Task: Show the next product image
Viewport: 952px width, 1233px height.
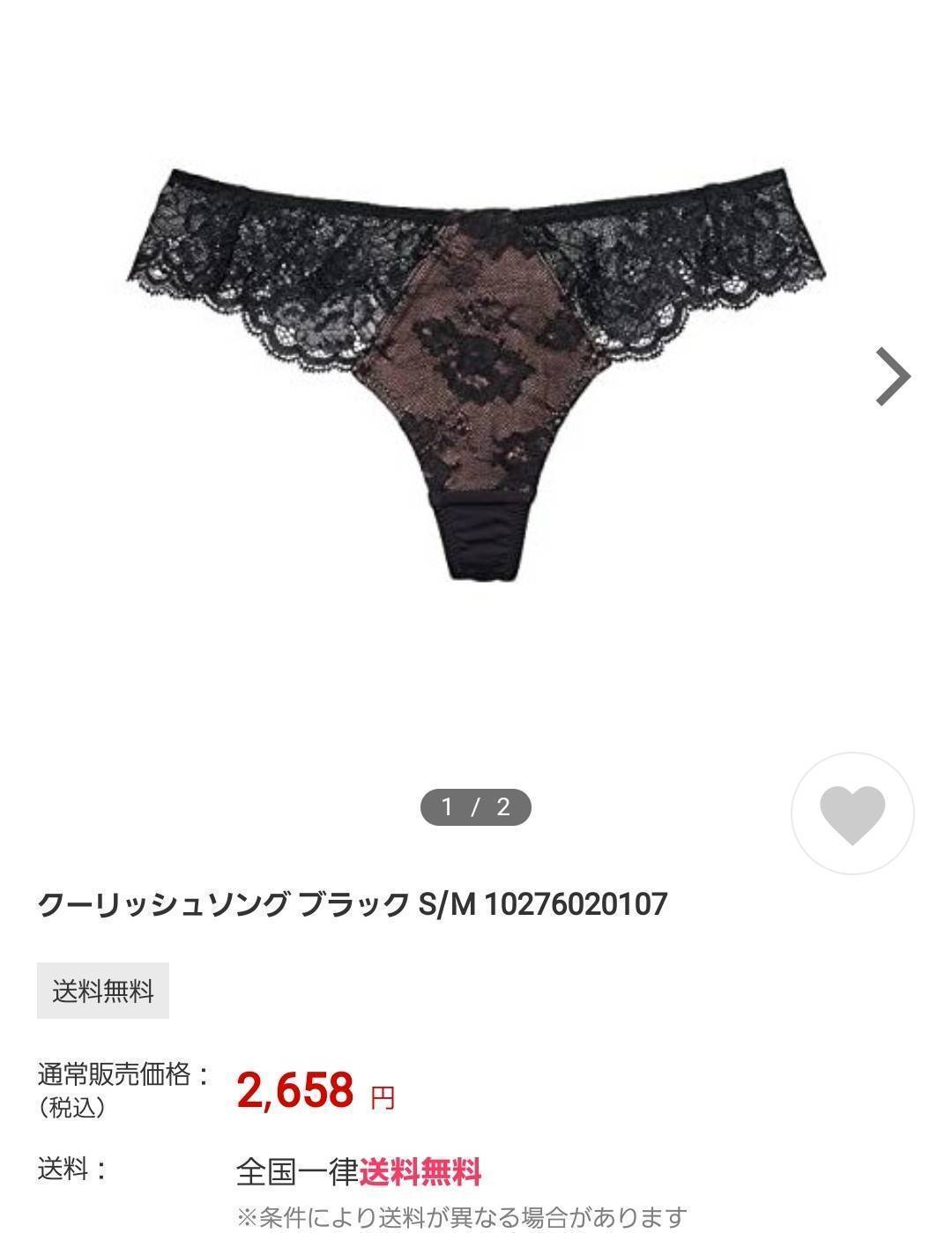Action: tap(892, 376)
